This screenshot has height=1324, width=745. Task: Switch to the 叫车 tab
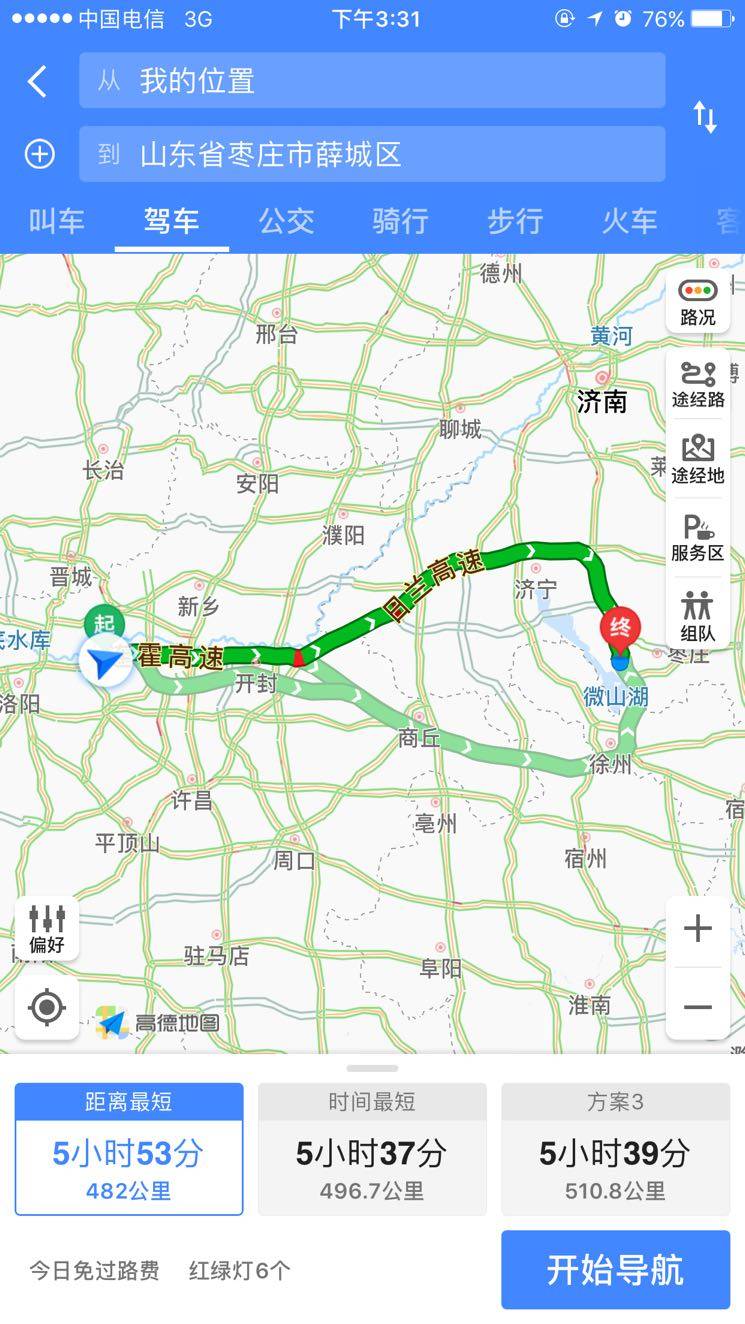point(57,221)
